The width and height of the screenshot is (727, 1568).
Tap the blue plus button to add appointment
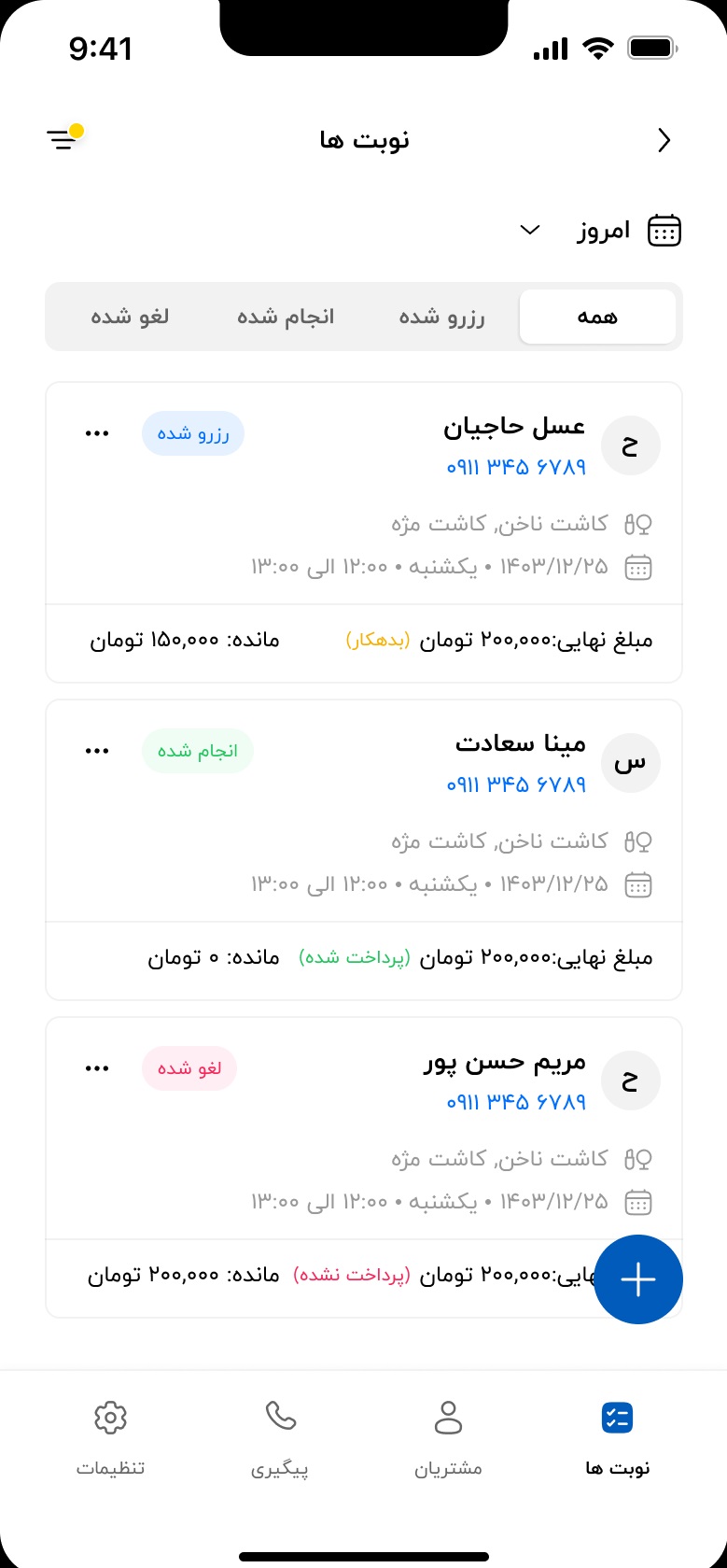tap(638, 1279)
